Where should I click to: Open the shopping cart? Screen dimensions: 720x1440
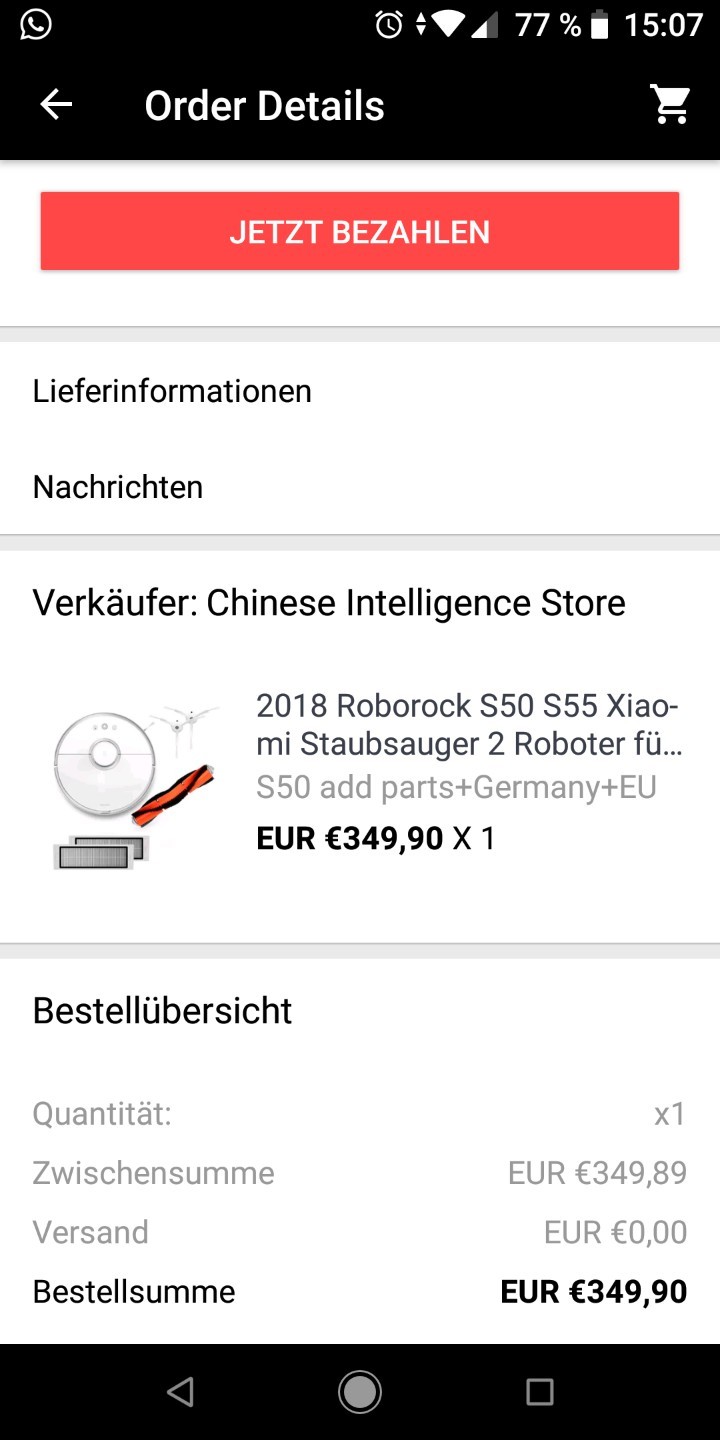[670, 105]
